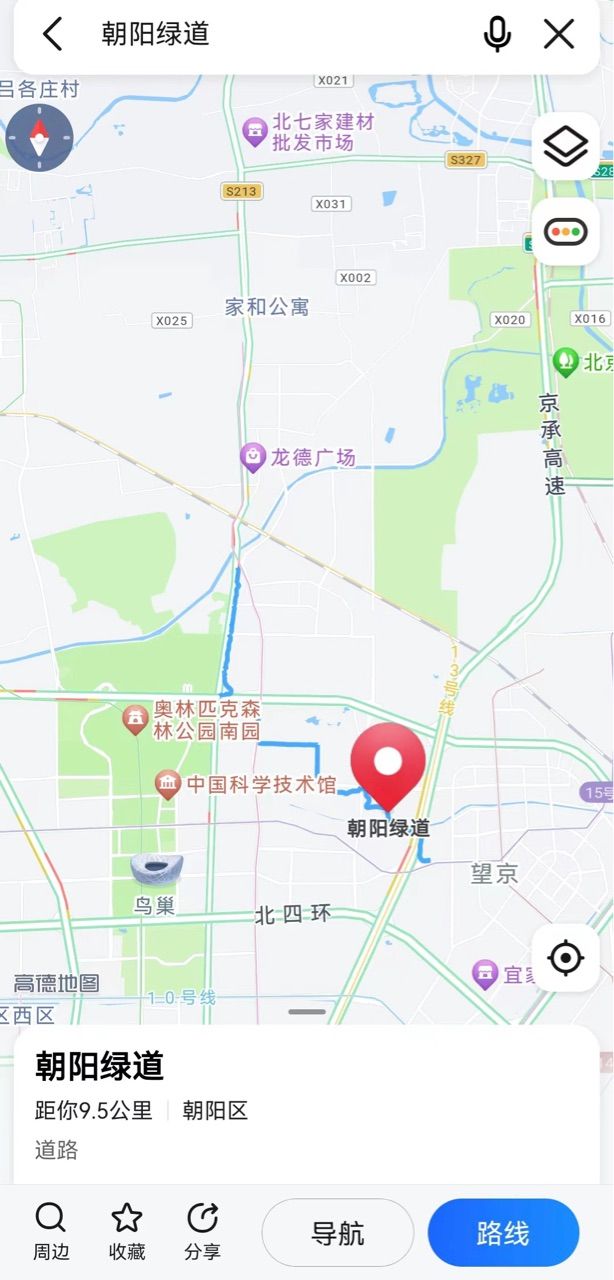The width and height of the screenshot is (614, 1280).
Task: Save 朝阳绿道 with 收藏
Action: click(x=127, y=1231)
